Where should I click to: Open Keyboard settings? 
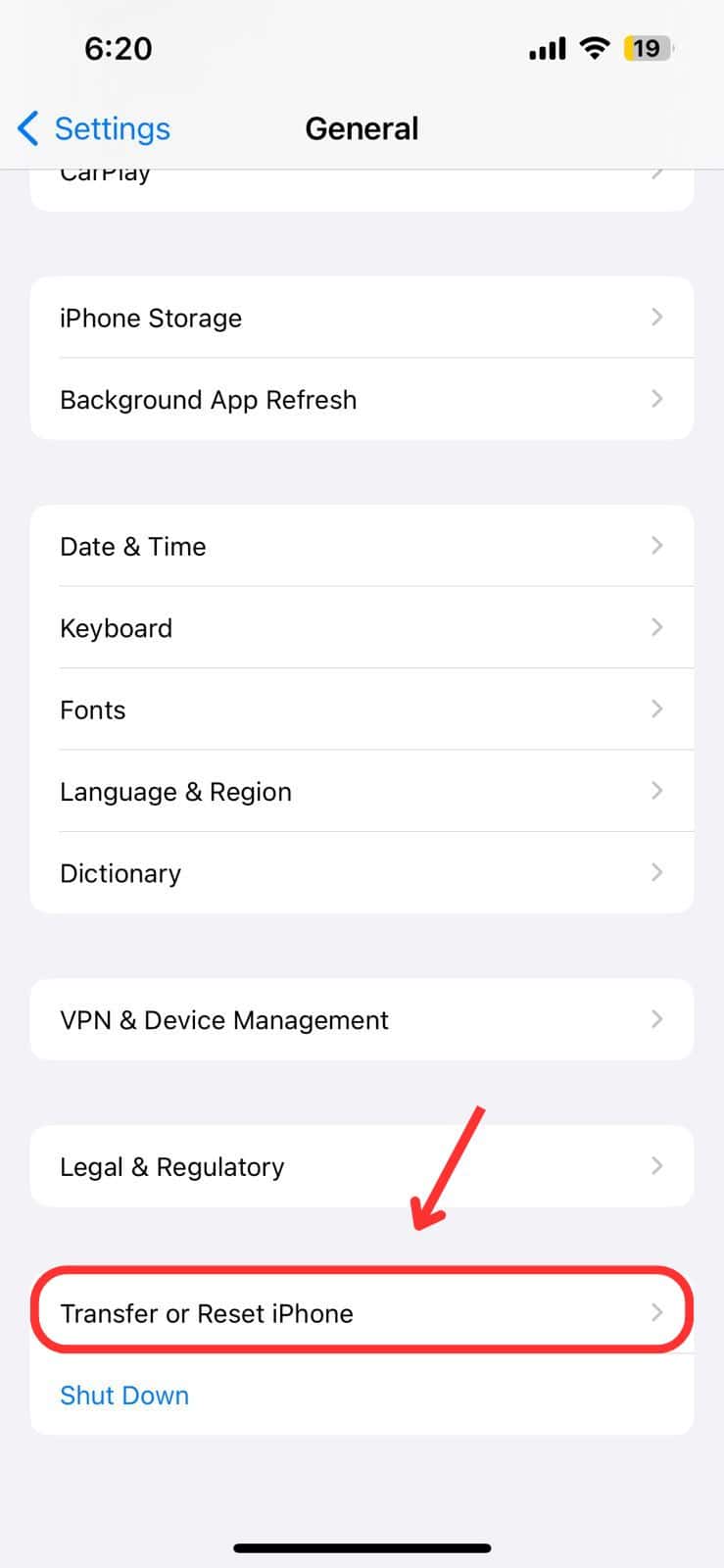361,628
